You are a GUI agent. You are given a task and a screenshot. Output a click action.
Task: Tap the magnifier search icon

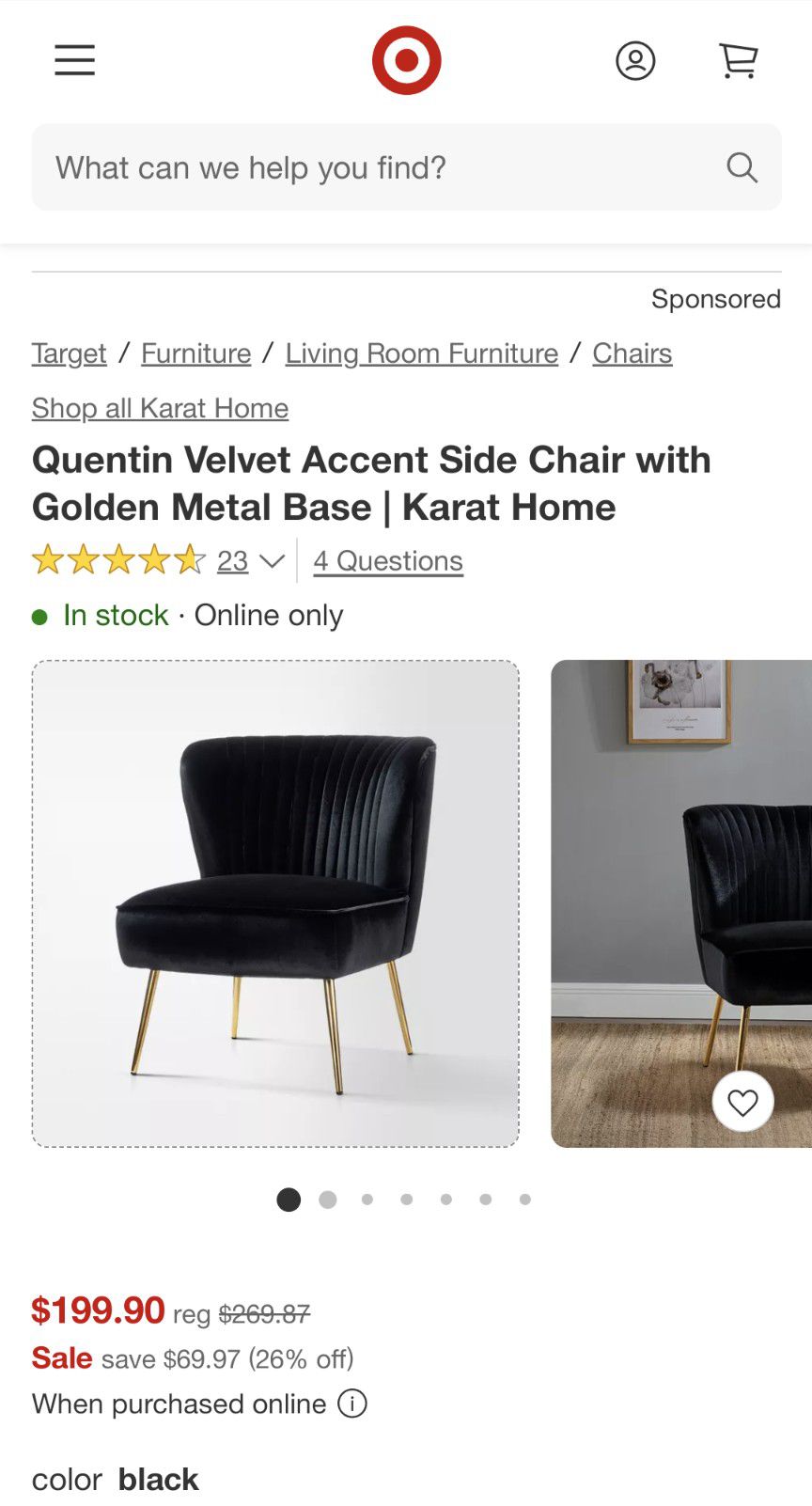click(x=742, y=167)
